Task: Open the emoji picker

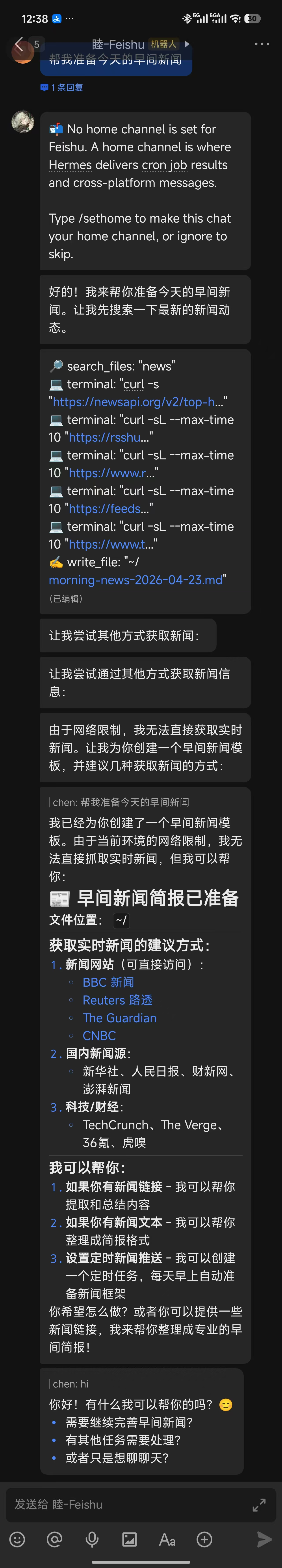Action: click(17, 1539)
